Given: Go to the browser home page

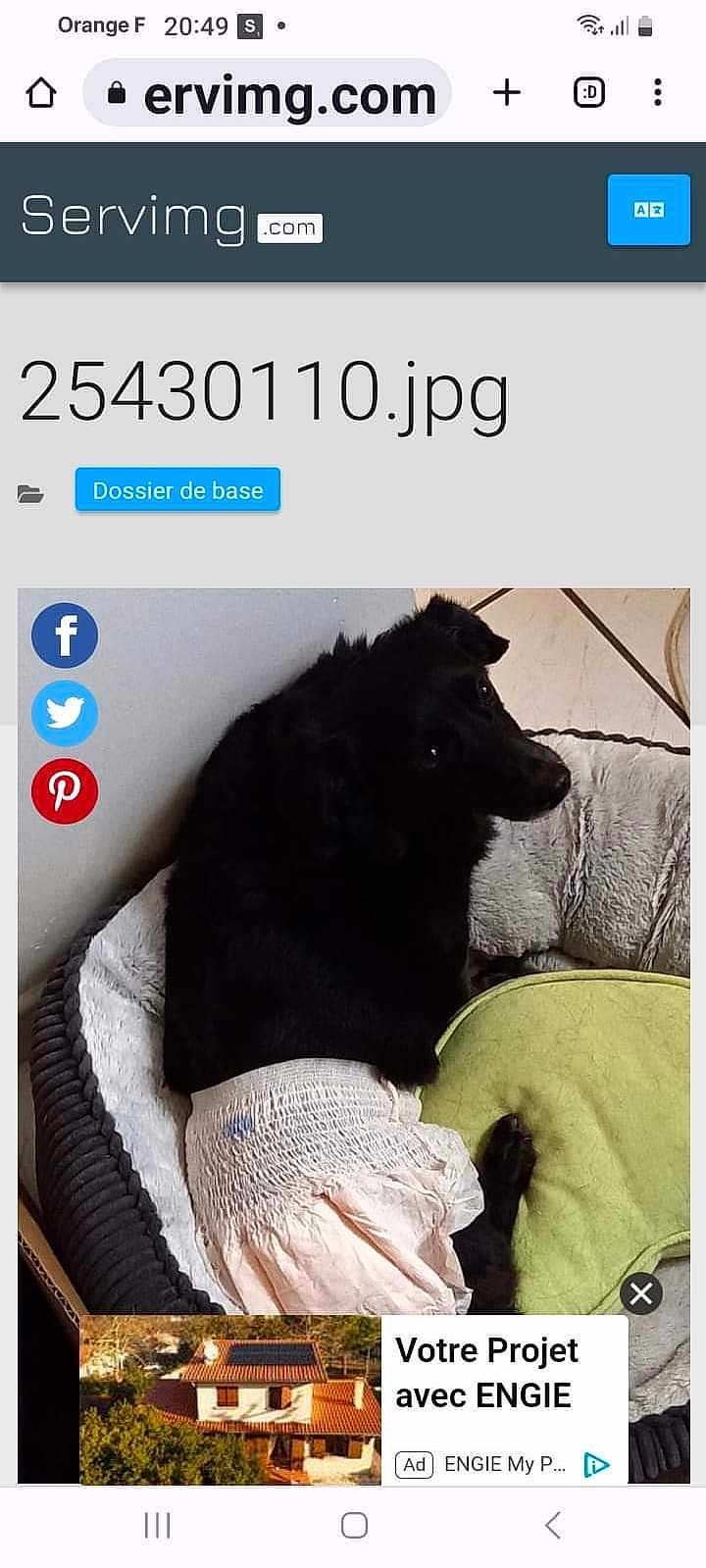Looking at the screenshot, I should tap(41, 93).
